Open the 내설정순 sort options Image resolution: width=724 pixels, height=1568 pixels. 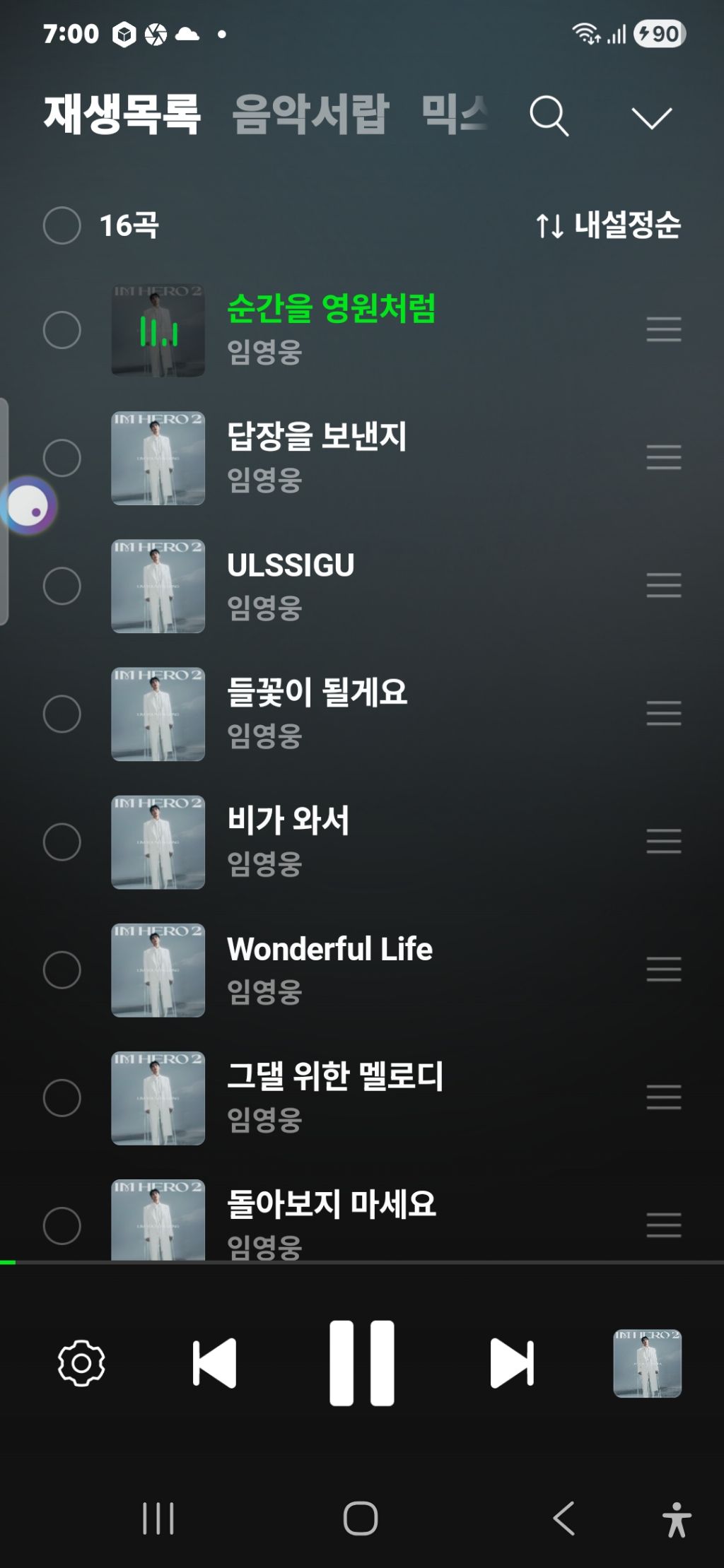608,225
